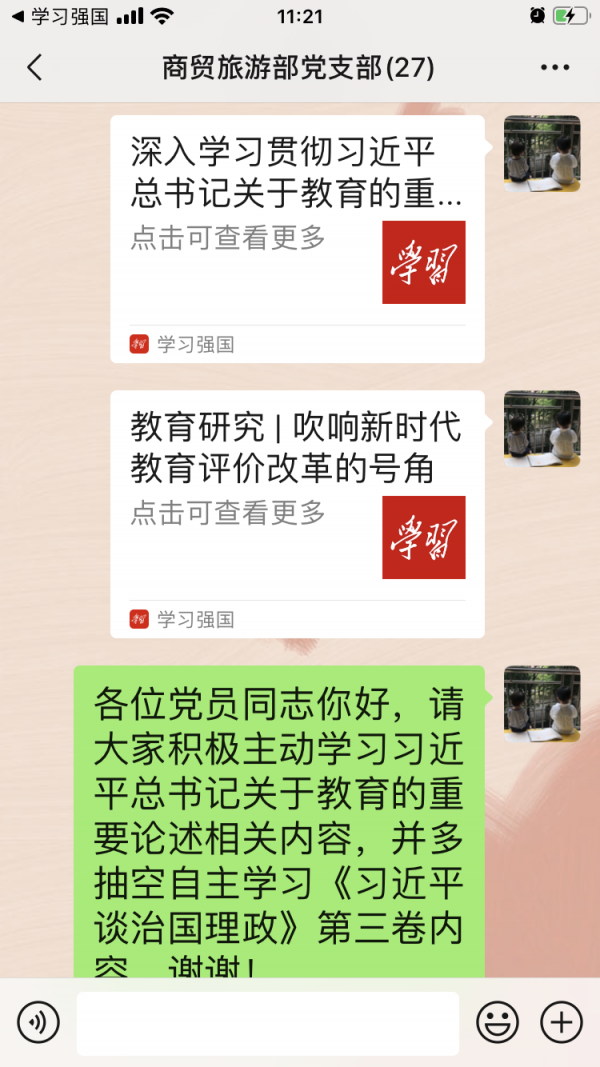The height and width of the screenshot is (1067, 600).
Task: Switch to voice message input
Action: 38,1022
